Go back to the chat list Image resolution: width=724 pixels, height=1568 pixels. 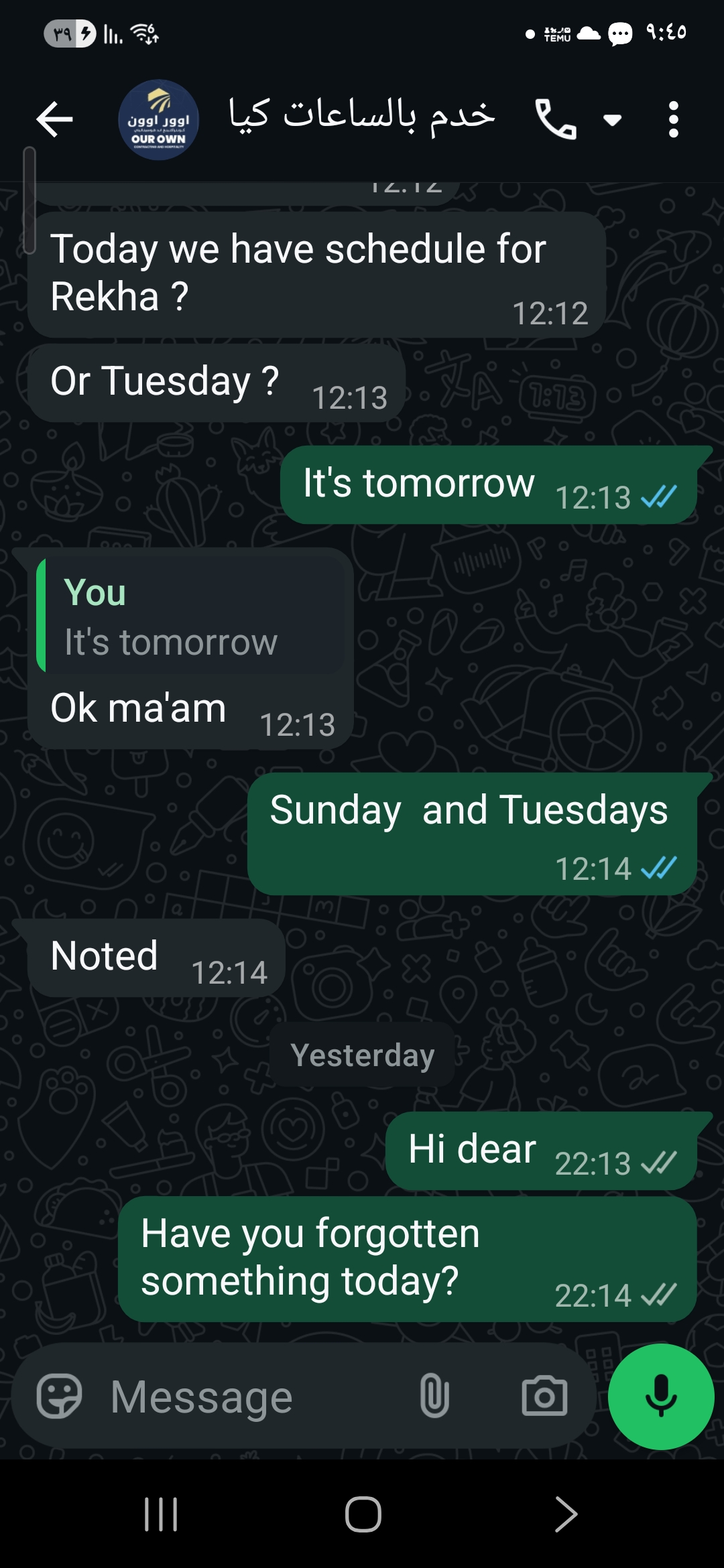(x=55, y=120)
